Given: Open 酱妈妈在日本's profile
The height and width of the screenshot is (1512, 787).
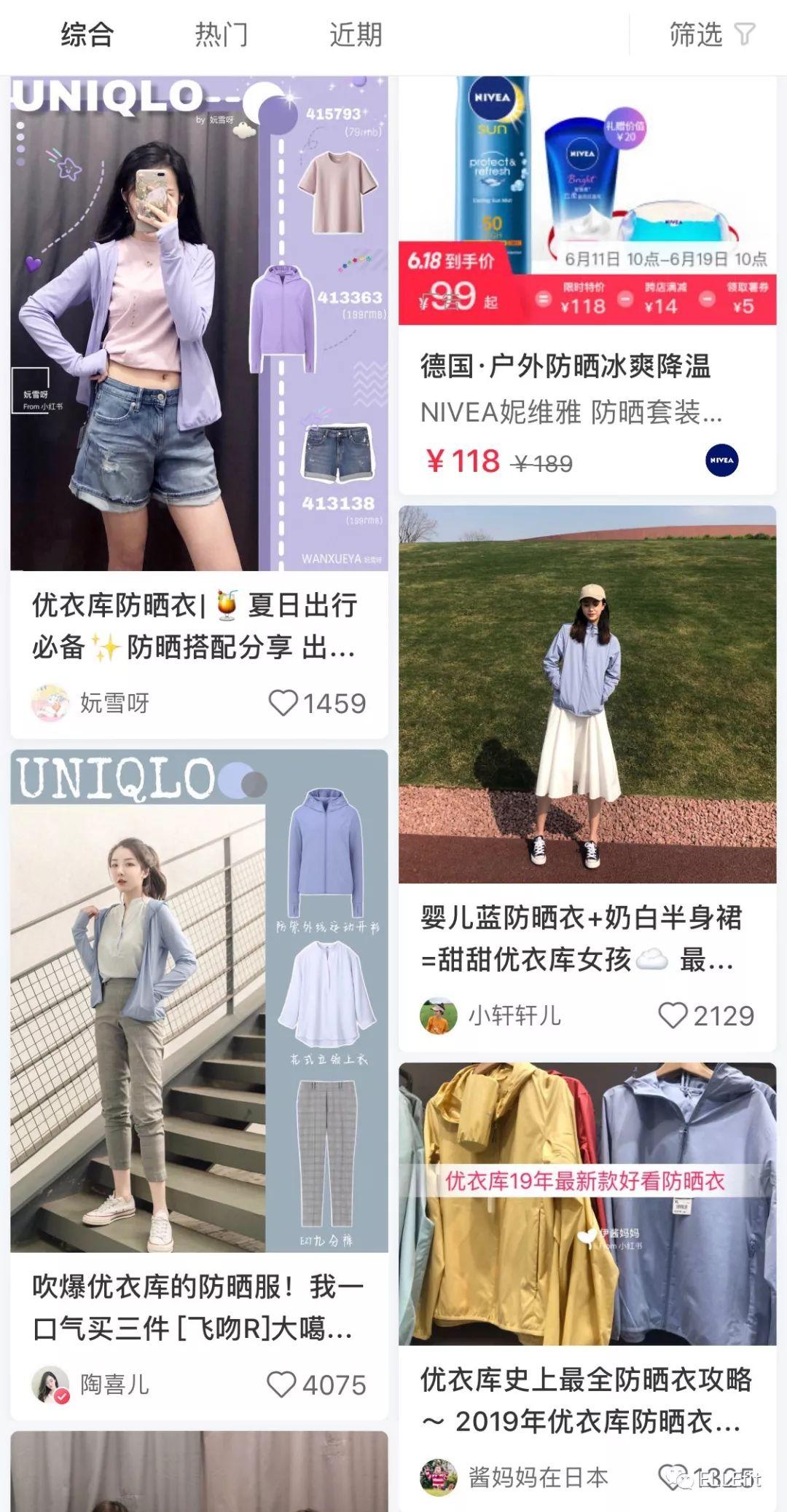Looking at the screenshot, I should coord(439,1477).
